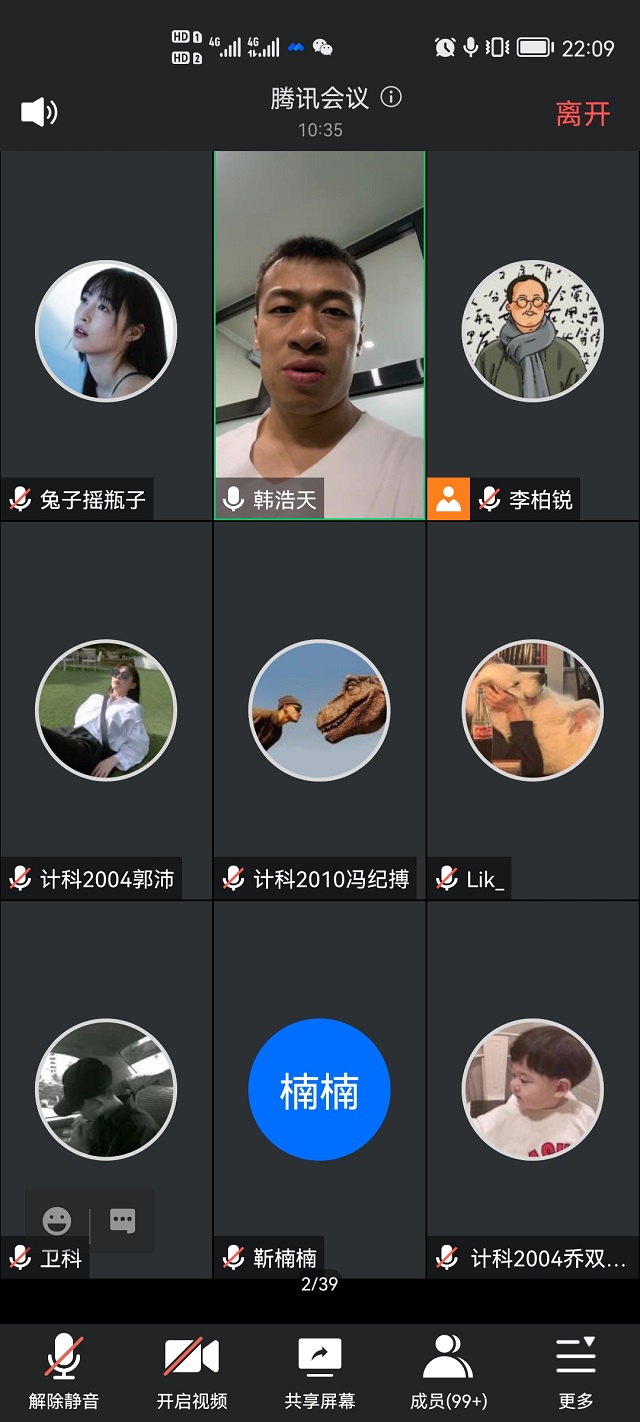Open the 成员(99+) participants list
Image resolution: width=640 pixels, height=1422 pixels.
(x=448, y=1370)
